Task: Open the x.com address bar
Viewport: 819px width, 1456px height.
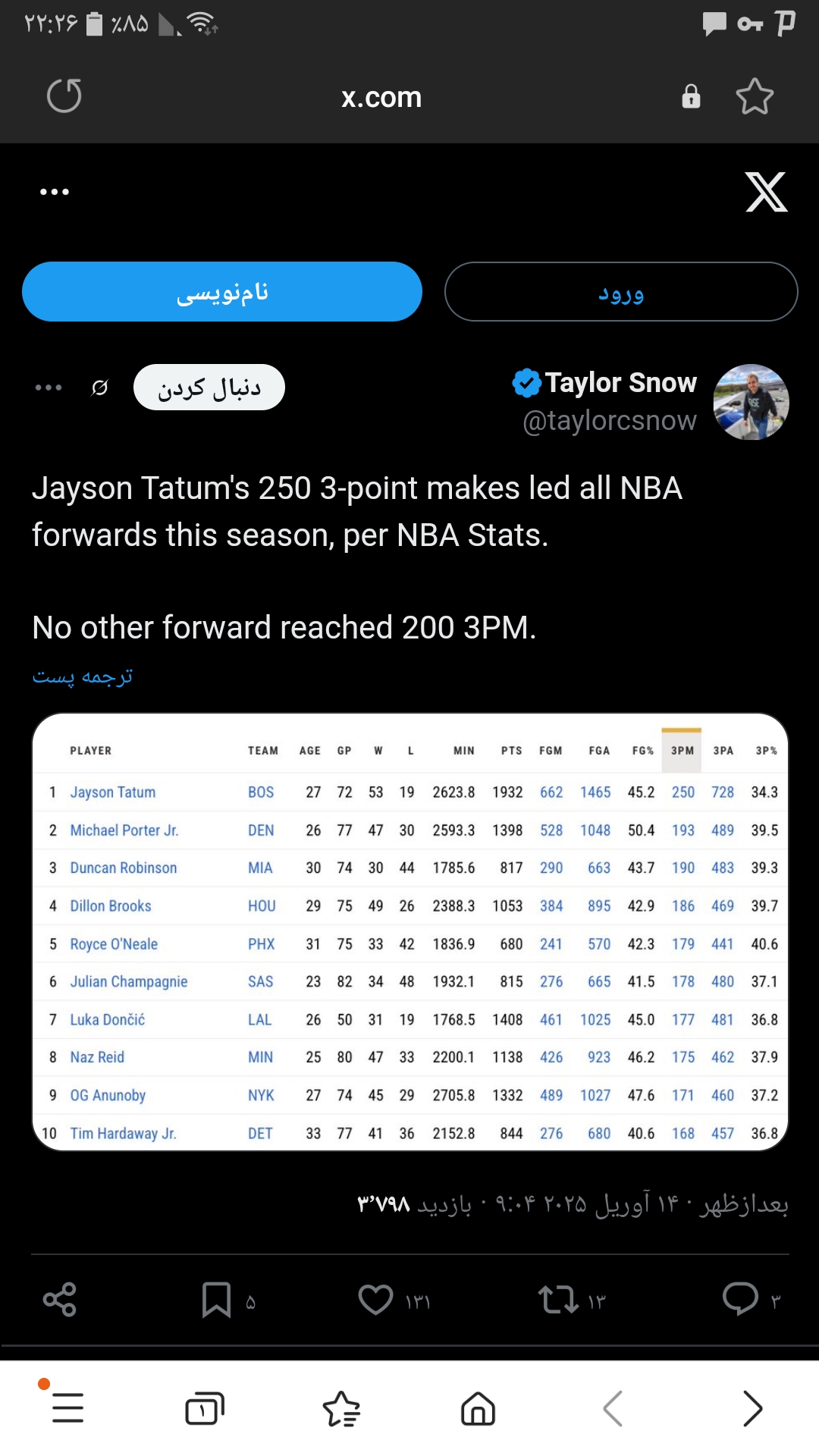Action: 381,97
